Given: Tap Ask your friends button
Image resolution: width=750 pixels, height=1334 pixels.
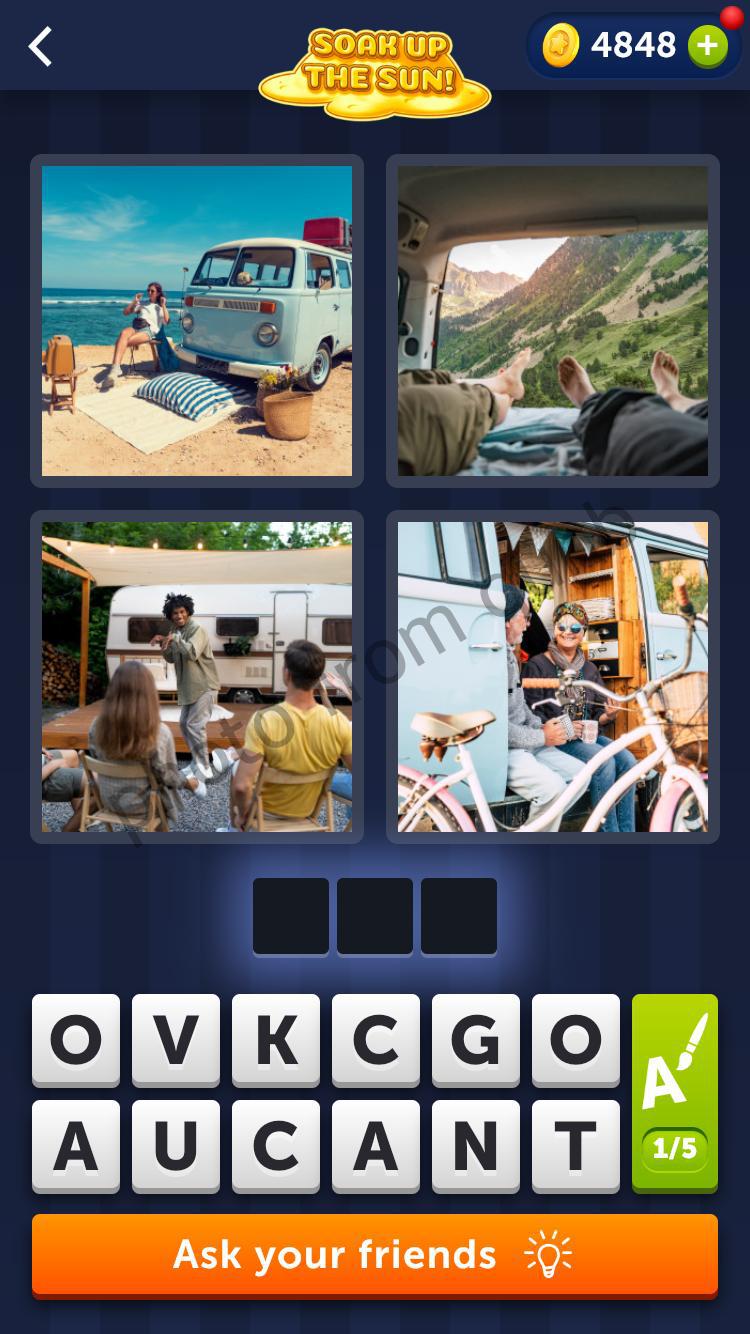Looking at the screenshot, I should pyautogui.click(x=375, y=1255).
